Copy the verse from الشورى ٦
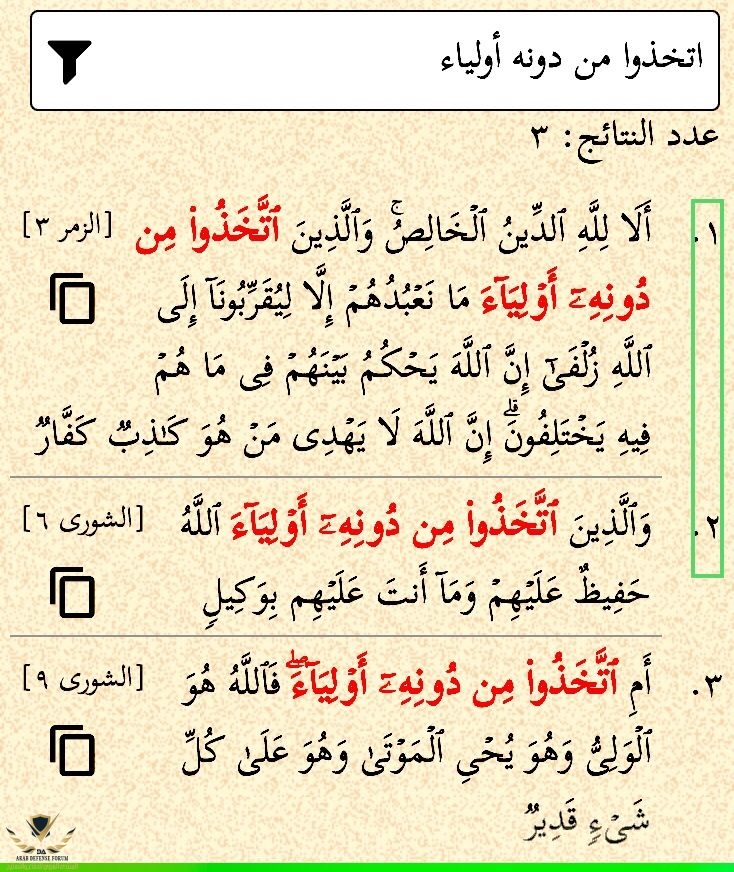This screenshot has width=734, height=872. (x=71, y=592)
